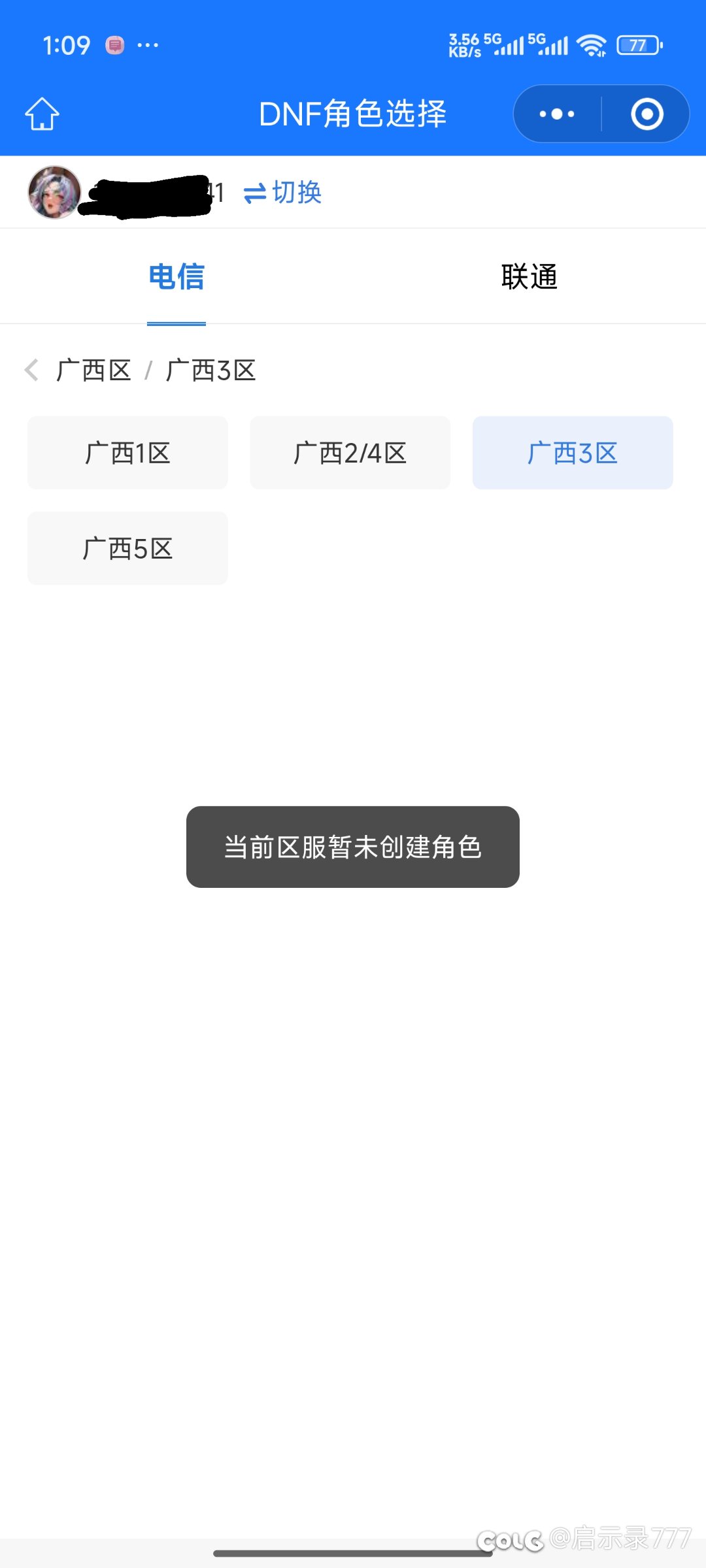Select the 广西5区 server option
The image size is (706, 1568).
(x=127, y=548)
